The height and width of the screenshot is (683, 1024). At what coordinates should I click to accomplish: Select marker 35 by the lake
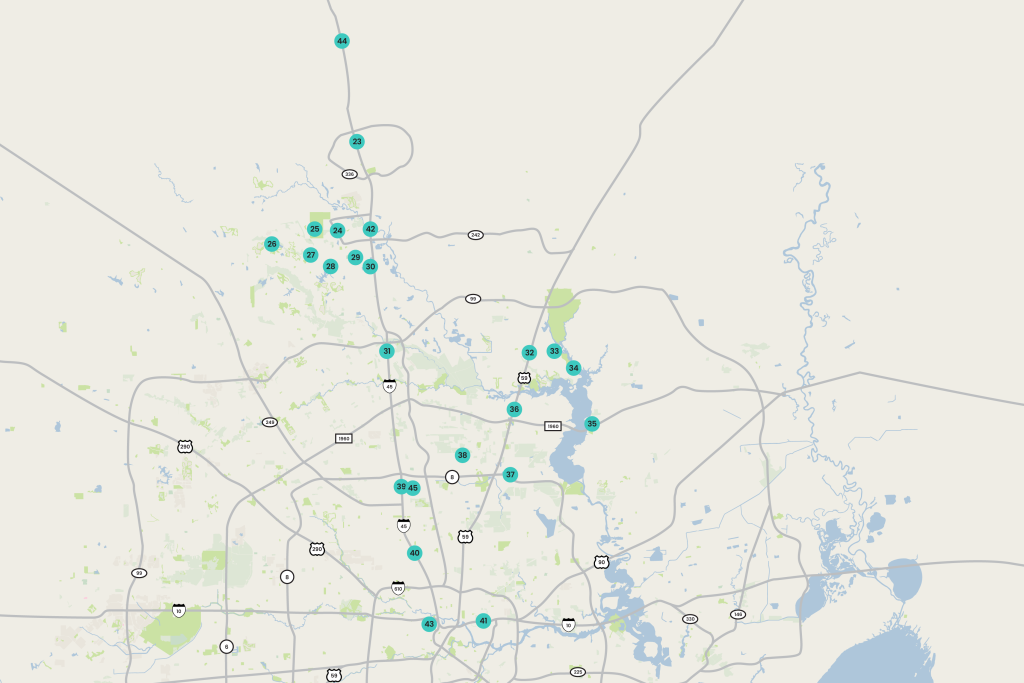coord(592,424)
